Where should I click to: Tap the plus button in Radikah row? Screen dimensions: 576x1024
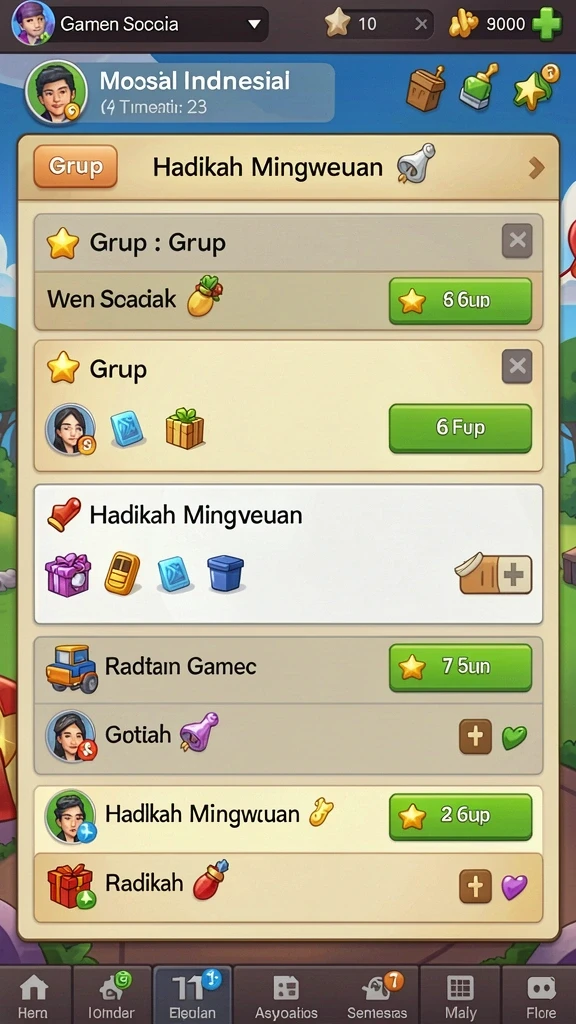(x=475, y=887)
